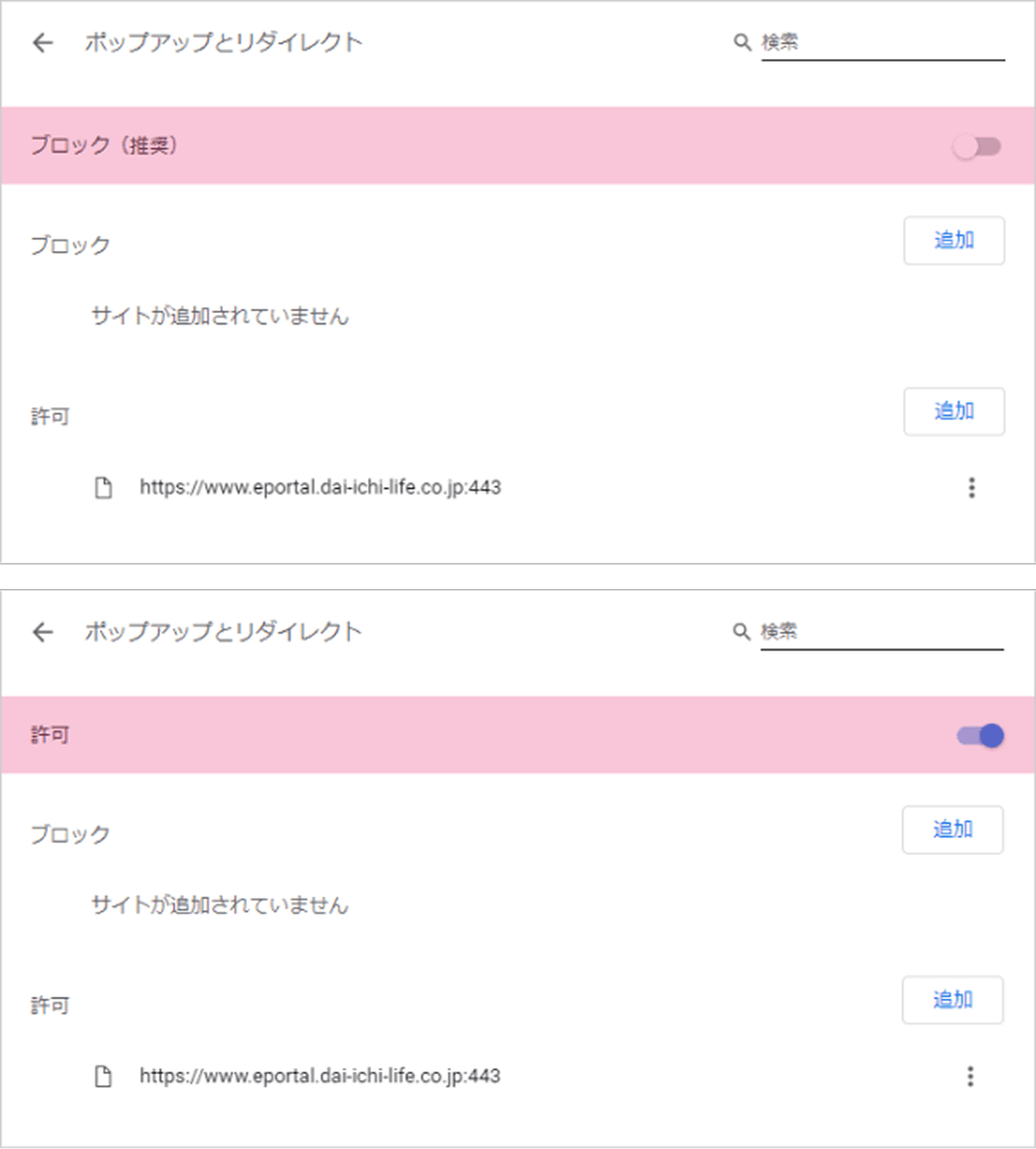Screen dimensions: 1036x1149
Task: Click the search icon in the lower panel
Action: click(741, 630)
